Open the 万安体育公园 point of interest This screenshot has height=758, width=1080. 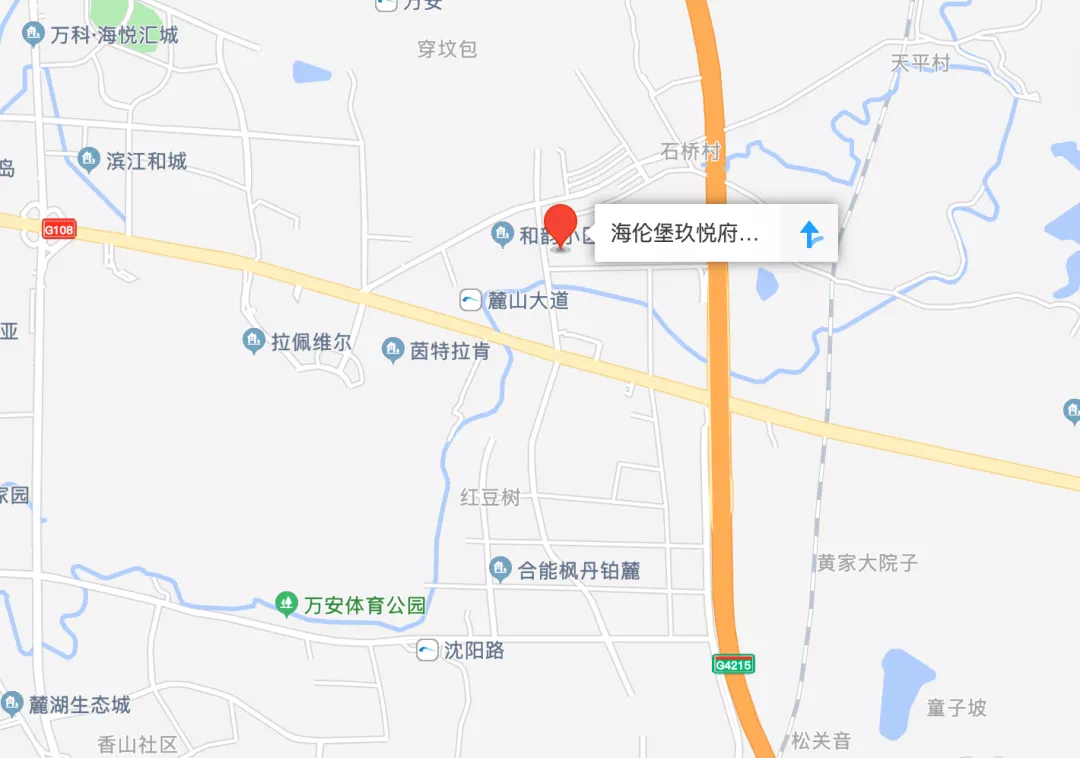point(288,603)
